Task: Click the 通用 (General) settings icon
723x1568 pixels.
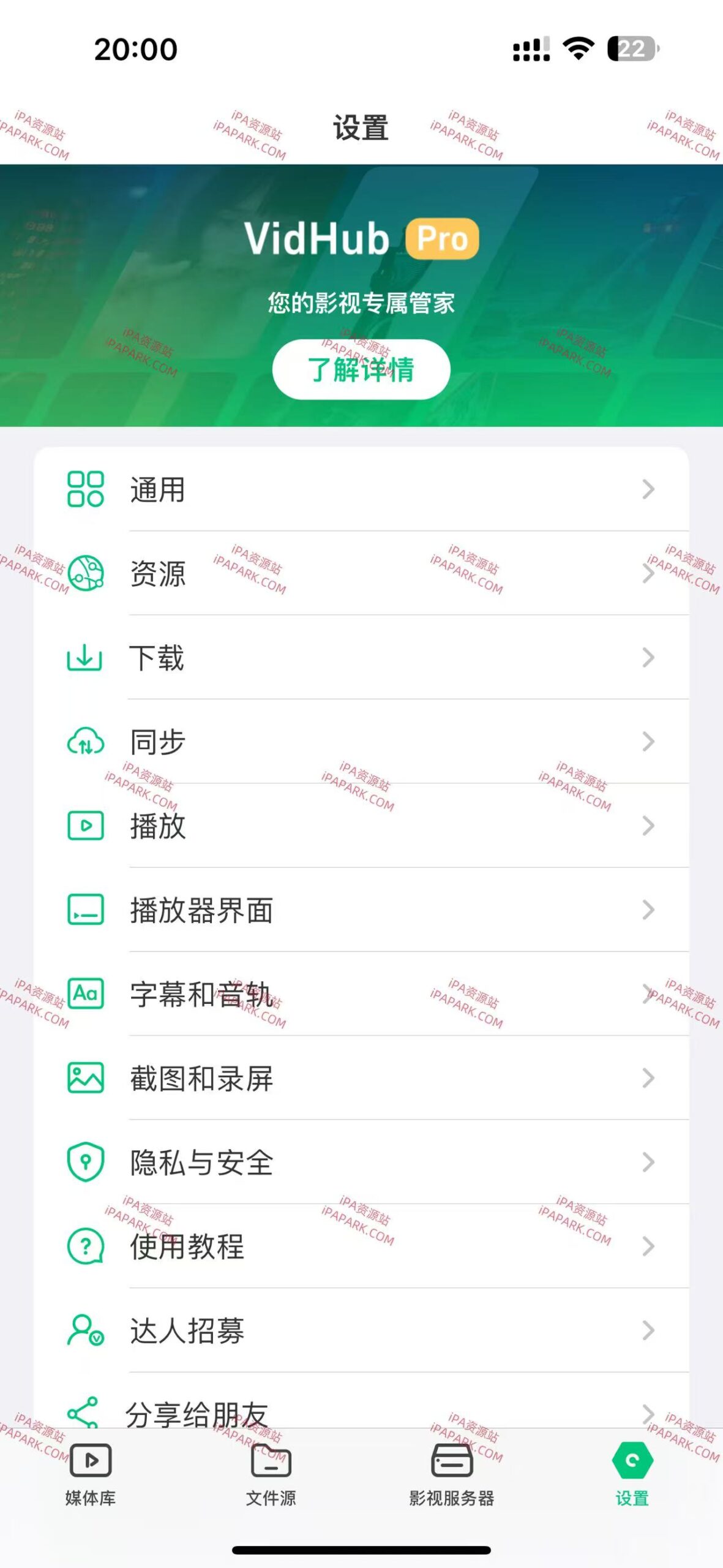Action: pos(86,489)
